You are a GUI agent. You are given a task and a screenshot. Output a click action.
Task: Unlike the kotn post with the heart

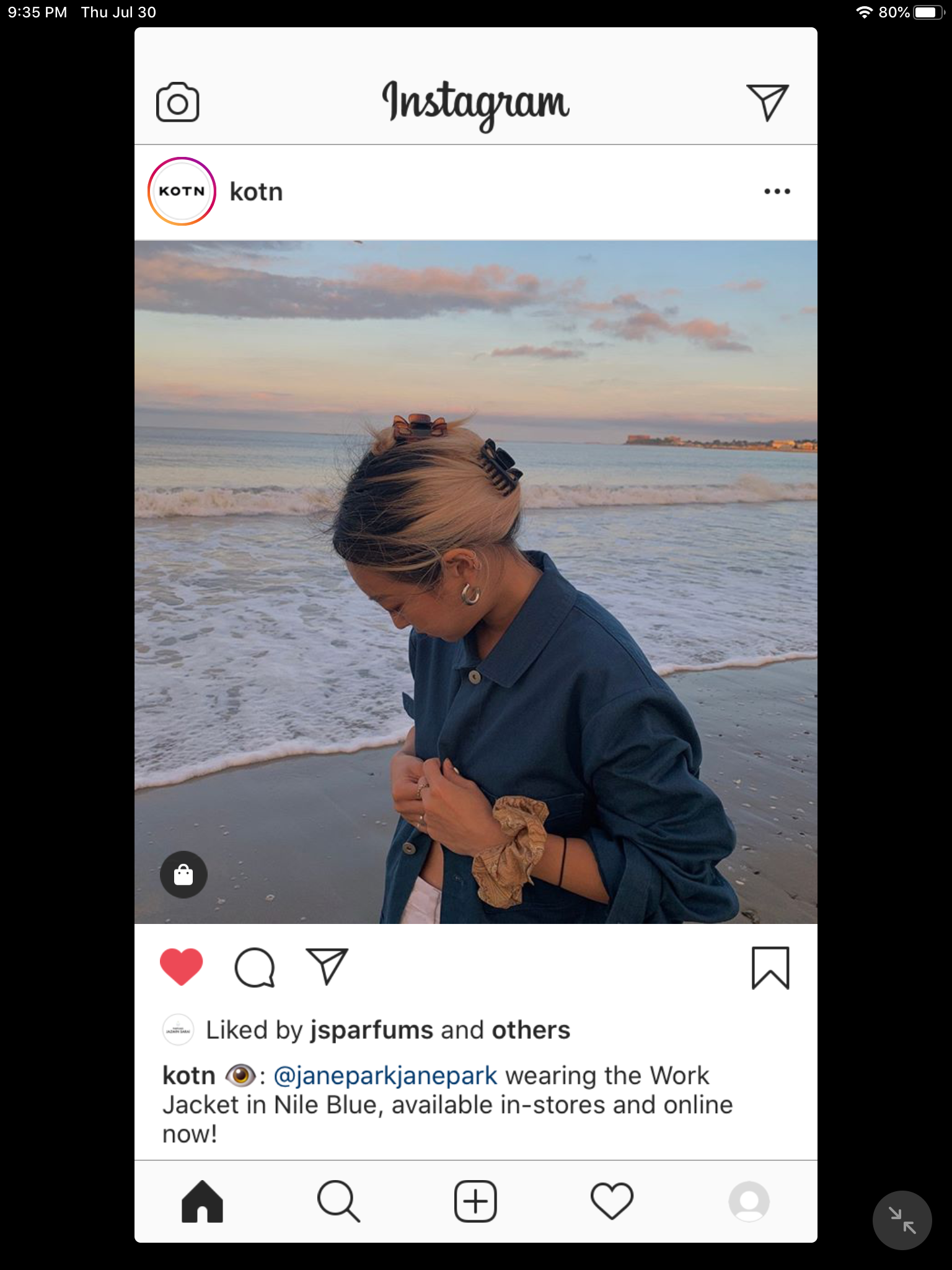[182, 967]
